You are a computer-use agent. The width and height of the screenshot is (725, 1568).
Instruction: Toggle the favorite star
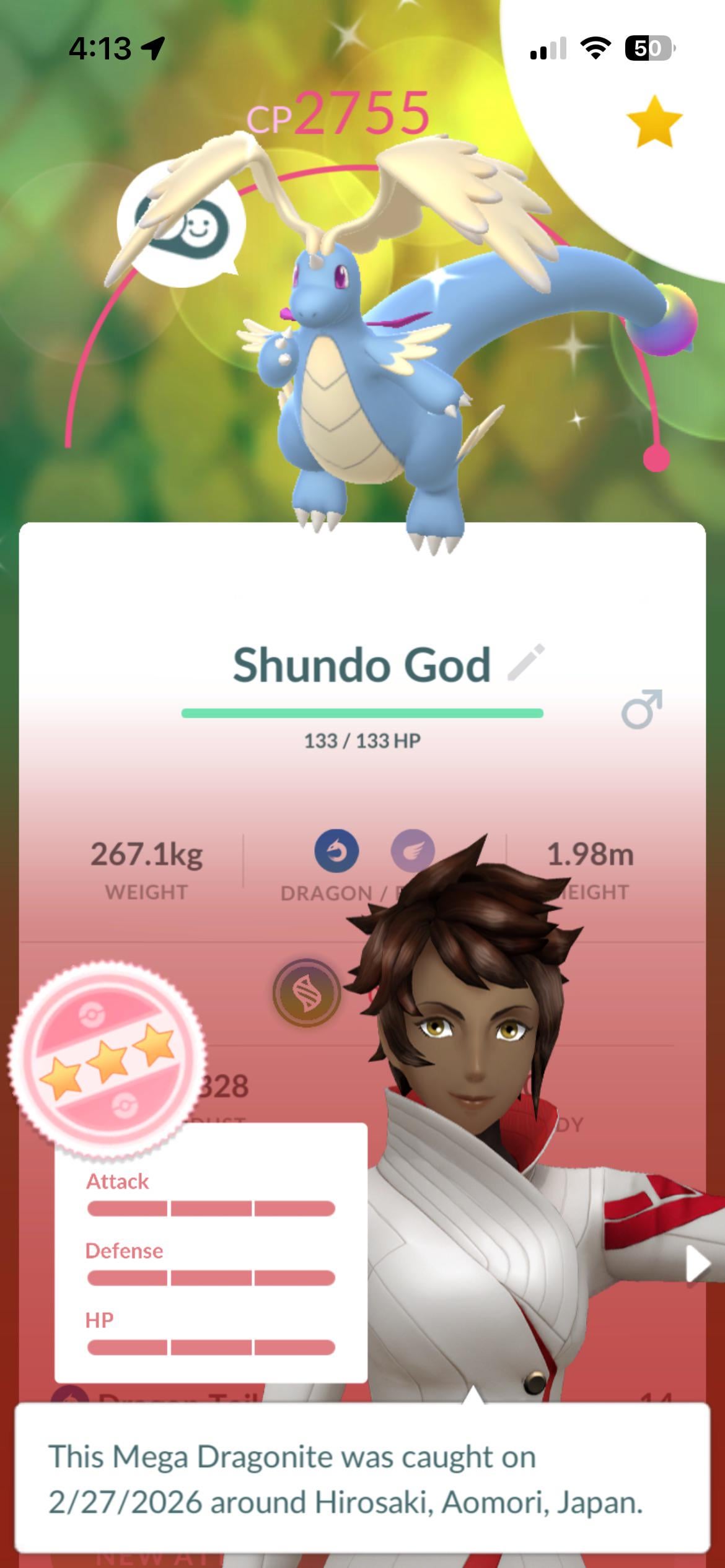[x=654, y=122]
